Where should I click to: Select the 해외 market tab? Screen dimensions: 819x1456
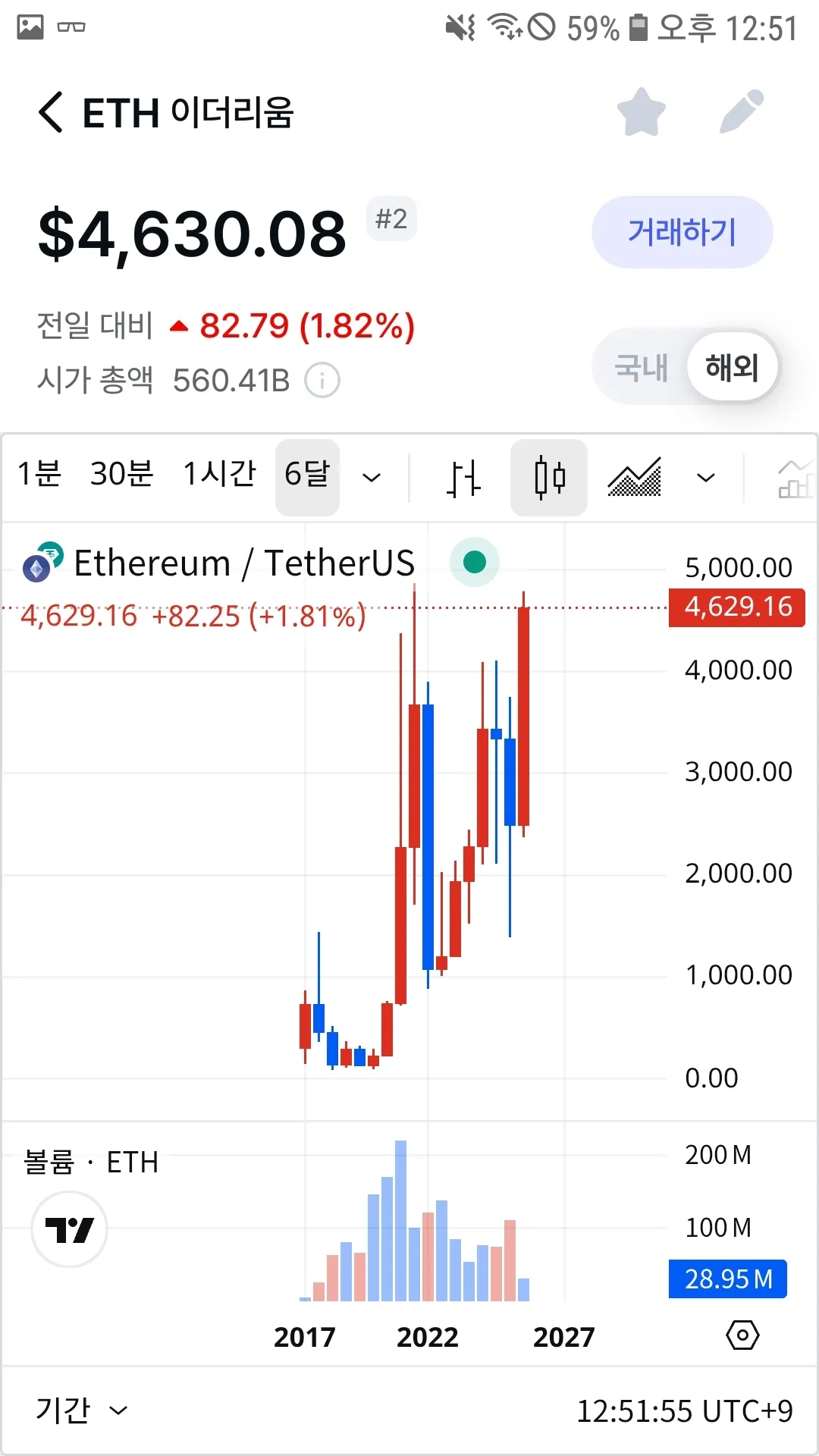[x=732, y=368]
